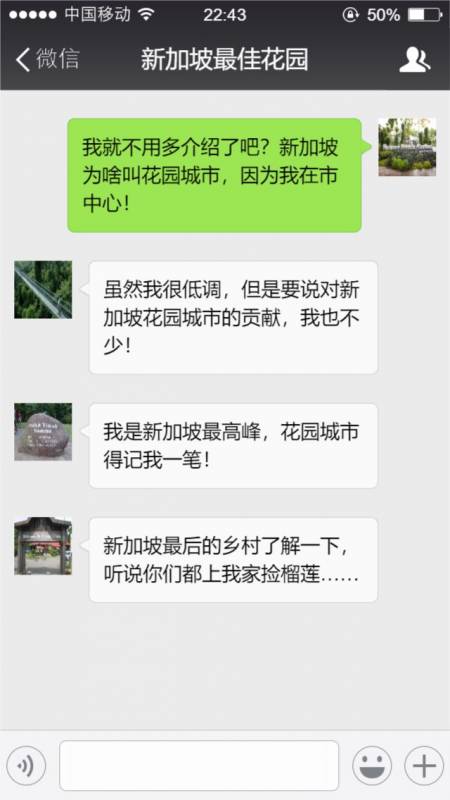Open avatar of the 新加坡最高峰 sender
This screenshot has height=800, width=450.
coord(43,432)
